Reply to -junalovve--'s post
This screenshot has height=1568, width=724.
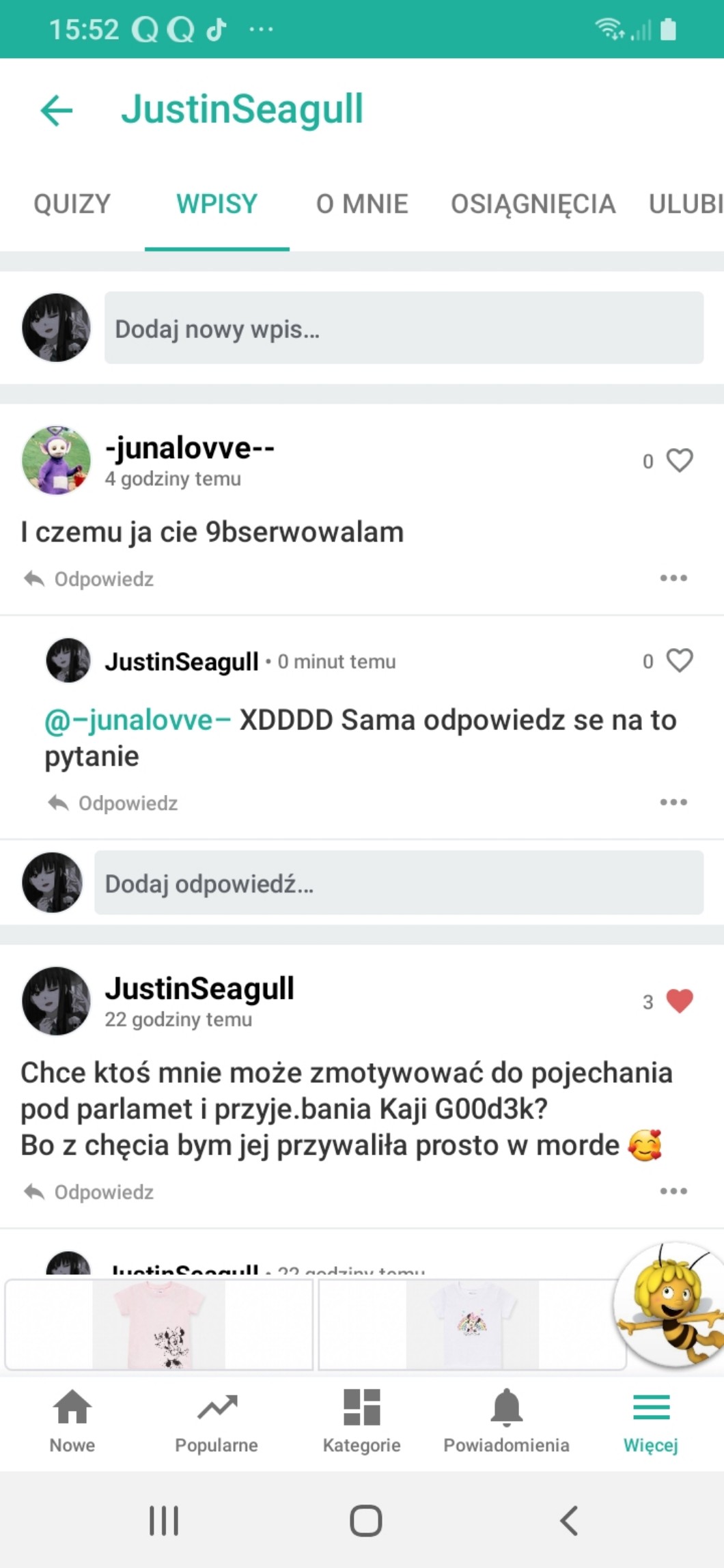pyautogui.click(x=89, y=579)
